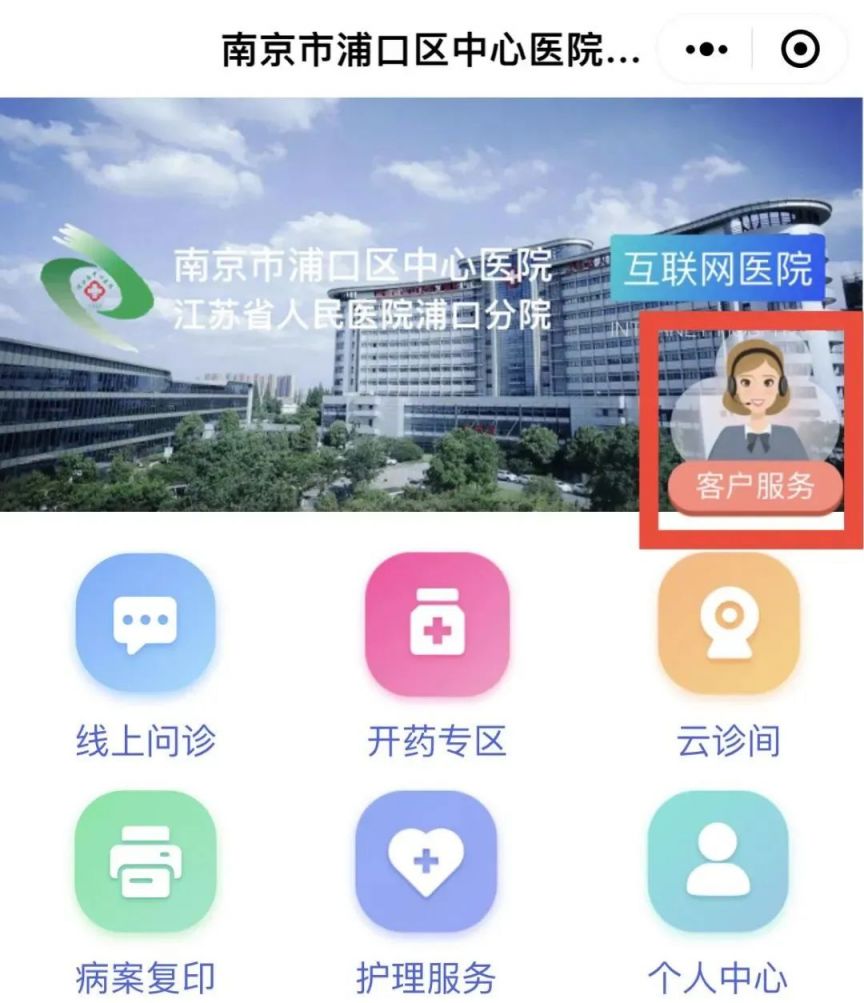Go to 开药专区 prescription zone
The width and height of the screenshot is (864, 1003).
click(437, 623)
